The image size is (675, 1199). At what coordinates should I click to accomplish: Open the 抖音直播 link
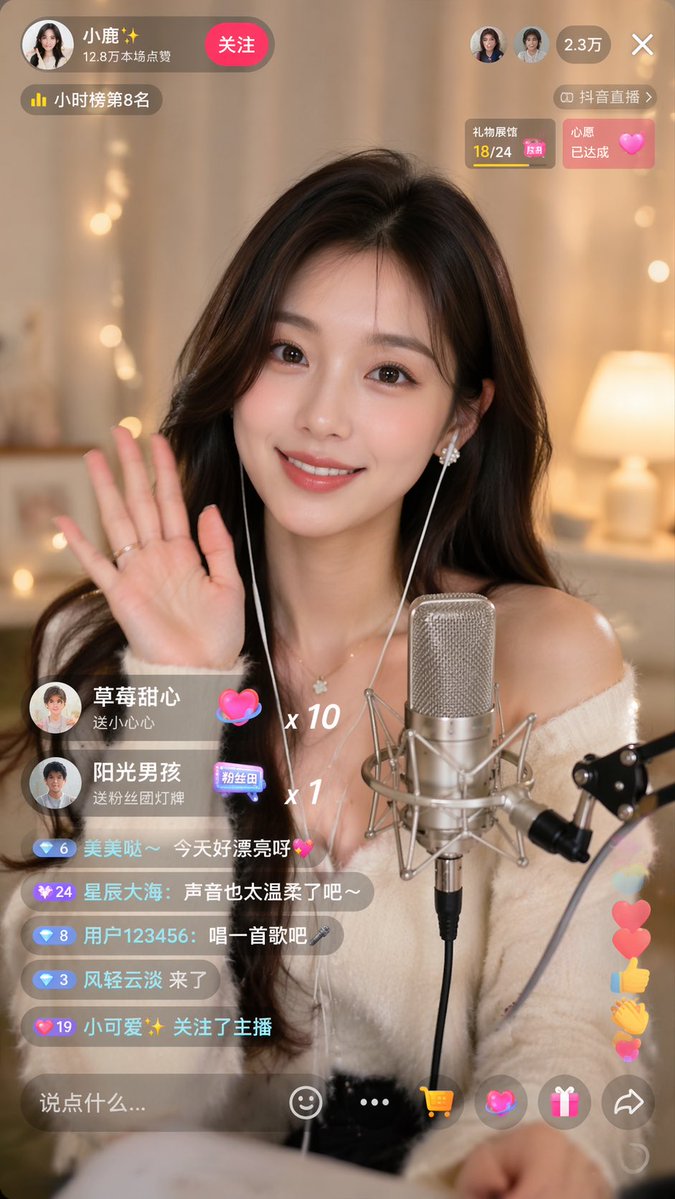pos(606,97)
